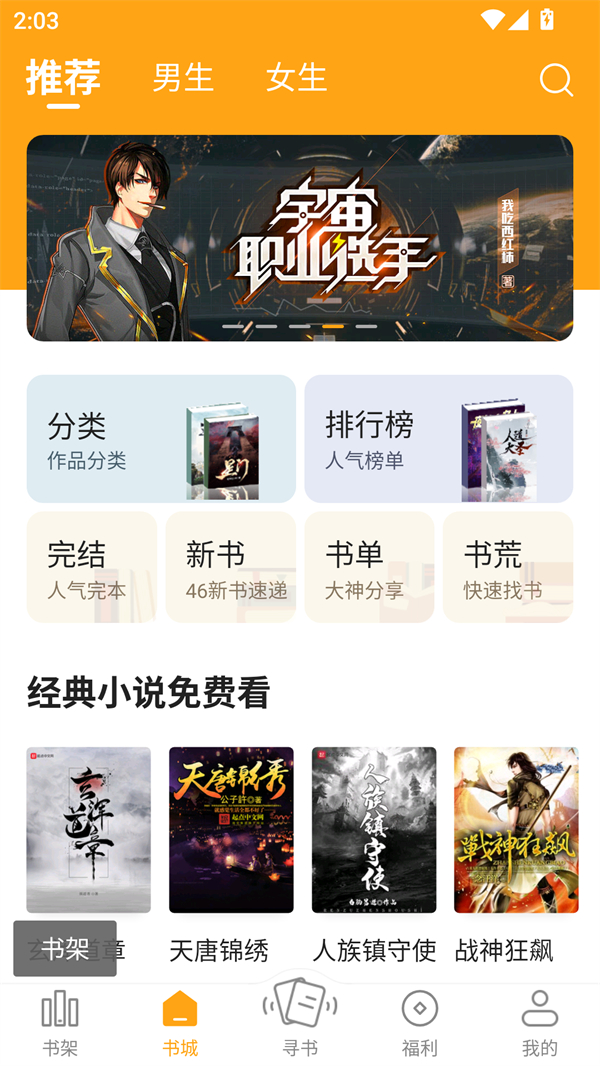Select the 推荐 tab
This screenshot has height=1066, width=600.
point(63,78)
